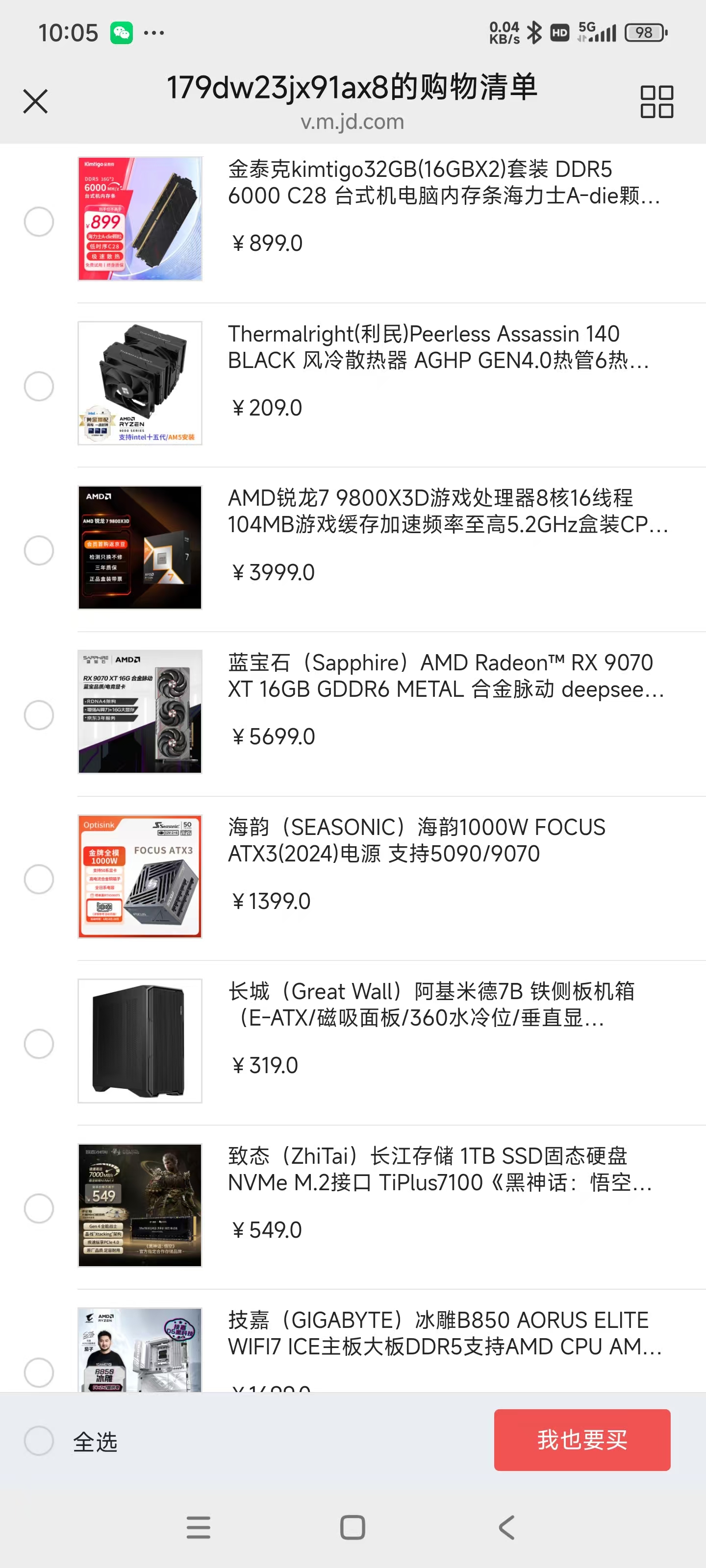706x1568 pixels.
Task: Select the Sapphire RX 9070 XT card
Action: click(39, 714)
